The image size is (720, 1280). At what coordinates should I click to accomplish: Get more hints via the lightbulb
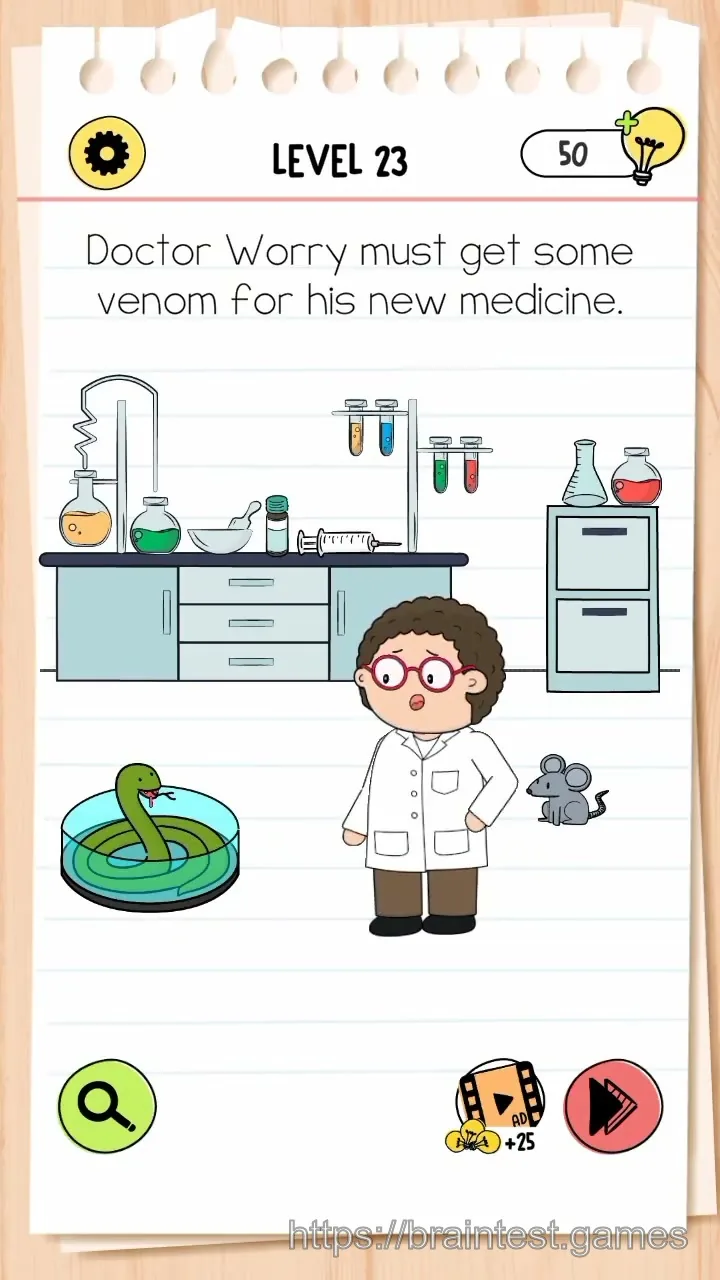click(x=651, y=146)
